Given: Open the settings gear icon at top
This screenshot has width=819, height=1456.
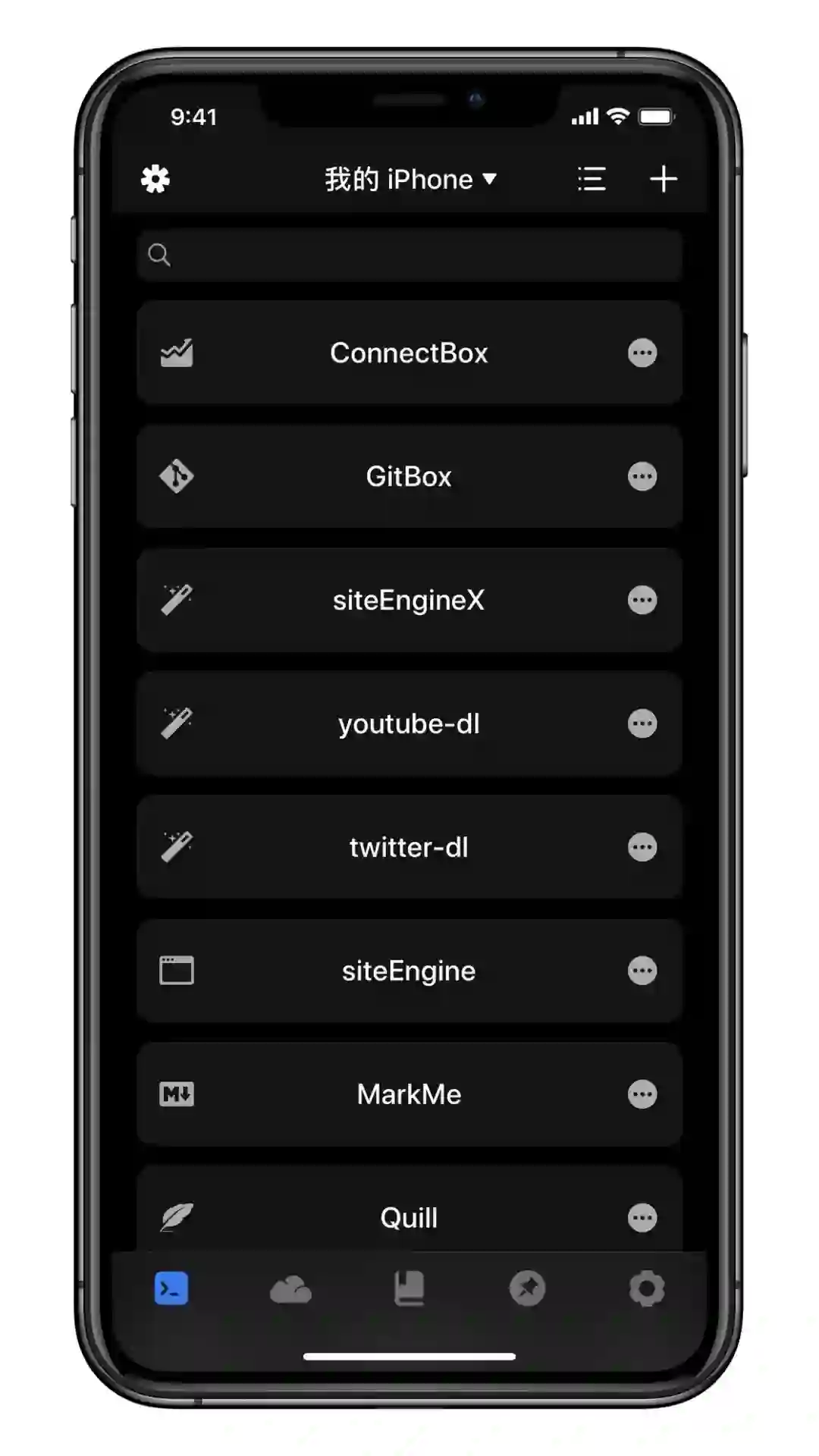Looking at the screenshot, I should click(x=155, y=179).
